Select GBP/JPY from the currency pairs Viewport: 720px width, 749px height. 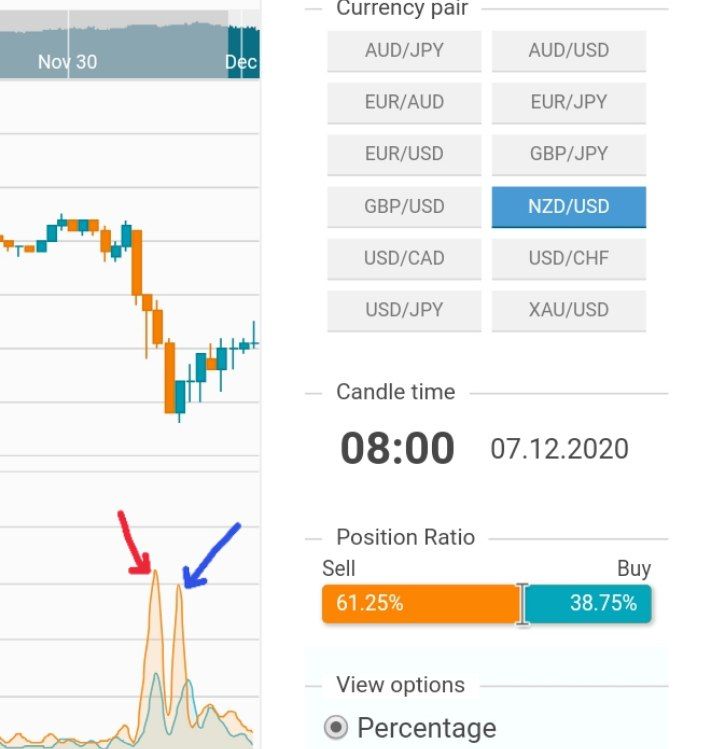(x=568, y=154)
